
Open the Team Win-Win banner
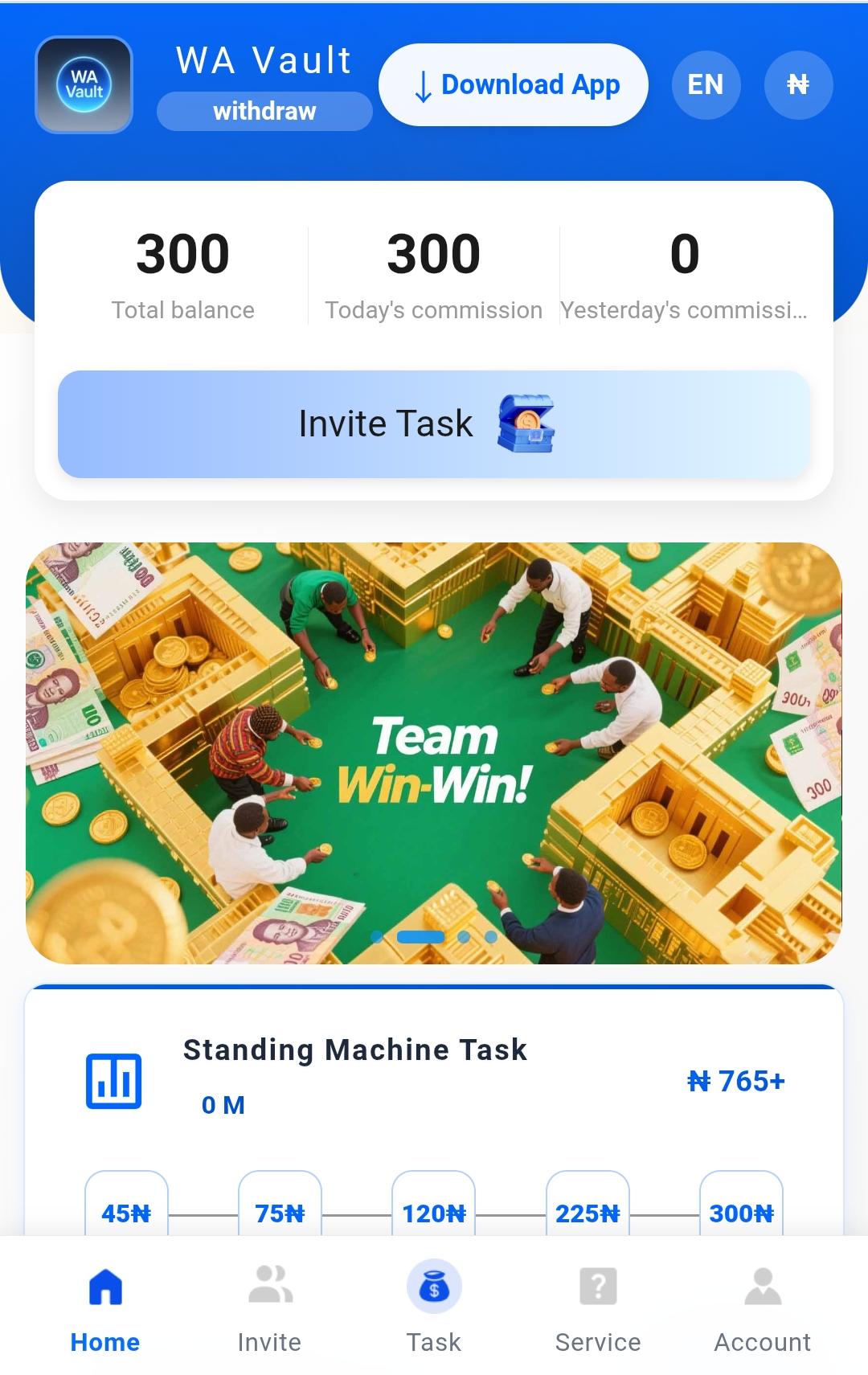433,753
